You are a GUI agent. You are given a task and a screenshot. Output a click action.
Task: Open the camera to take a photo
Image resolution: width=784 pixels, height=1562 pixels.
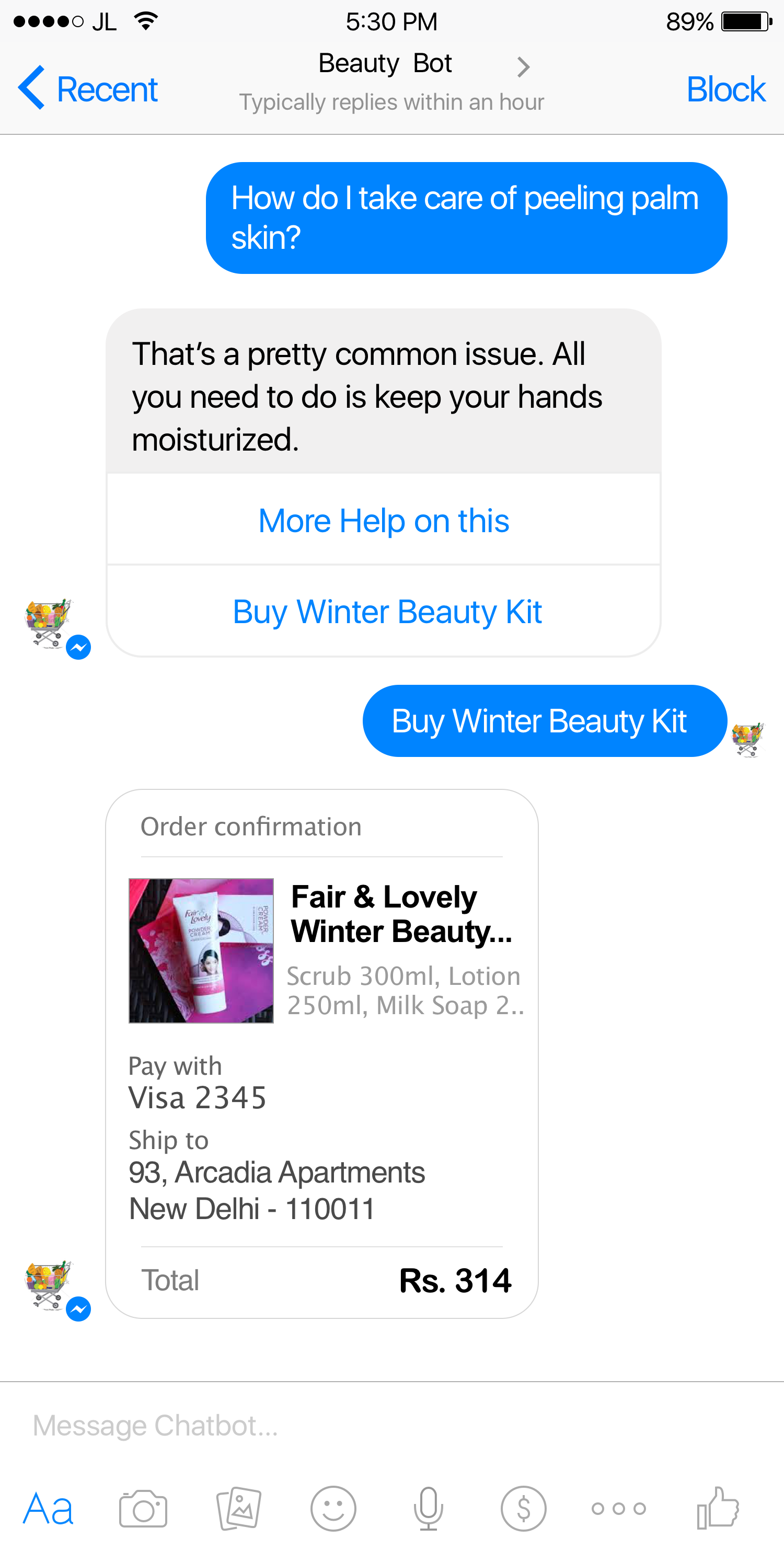[143, 1509]
